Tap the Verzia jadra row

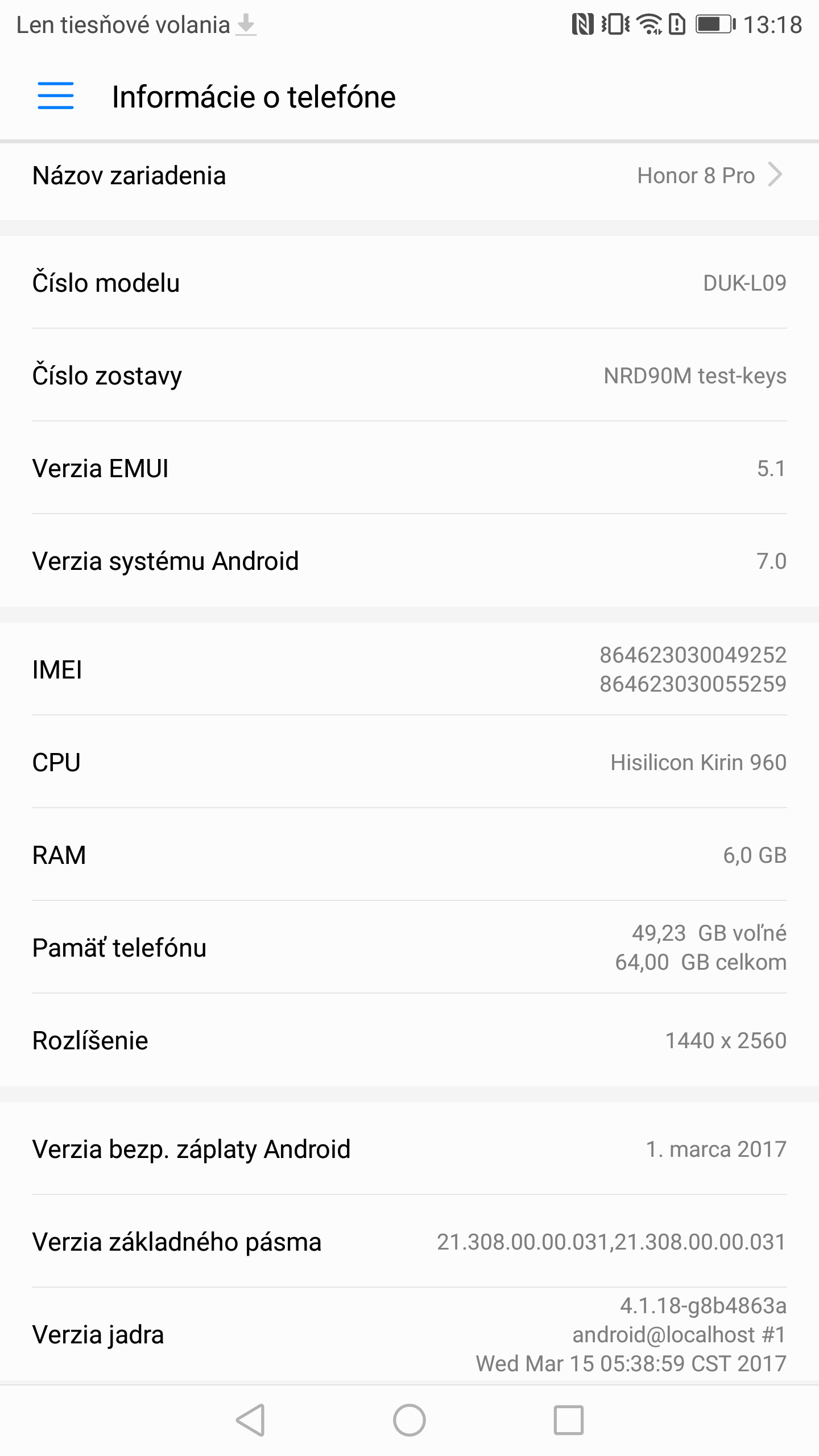click(409, 1334)
